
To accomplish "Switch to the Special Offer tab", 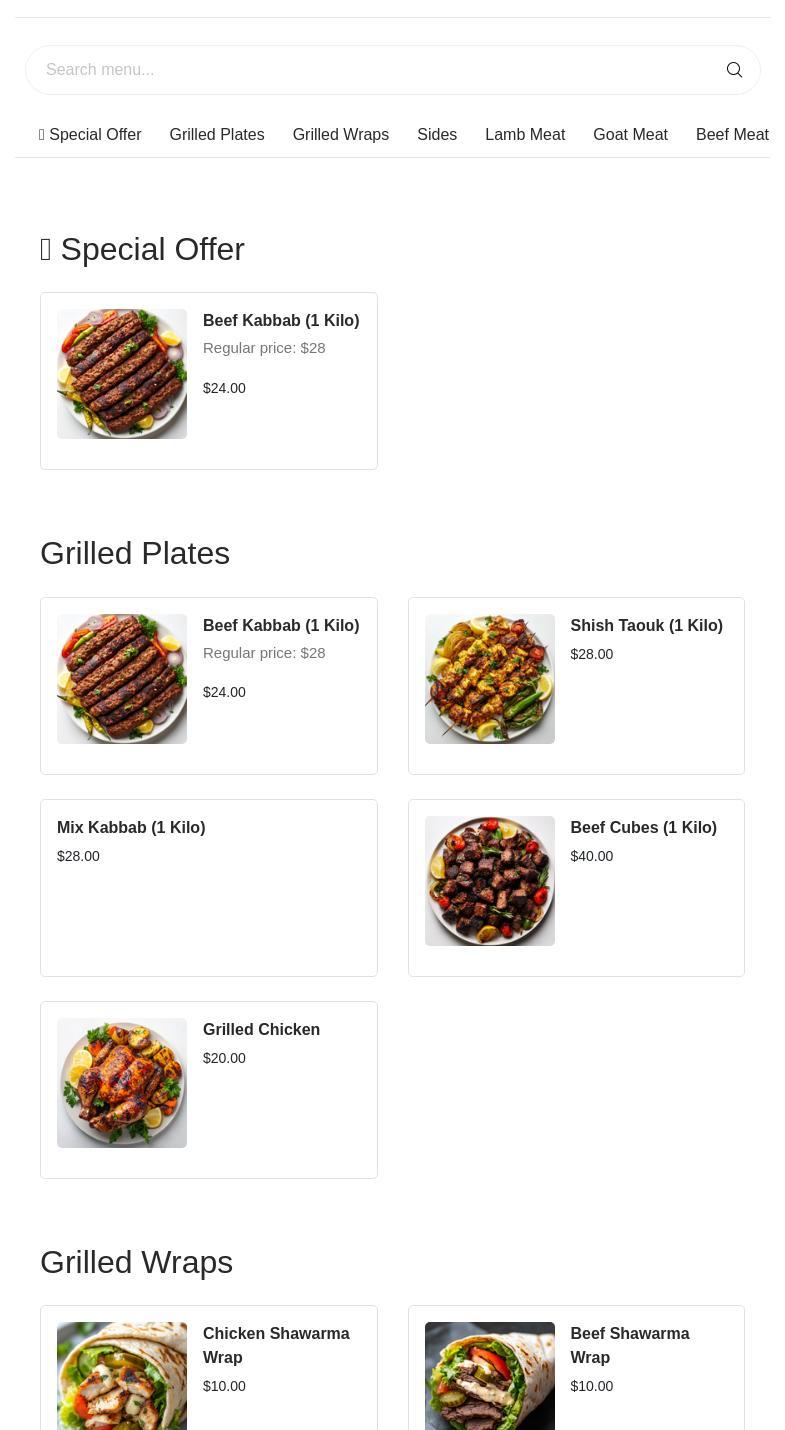I will coord(90,135).
